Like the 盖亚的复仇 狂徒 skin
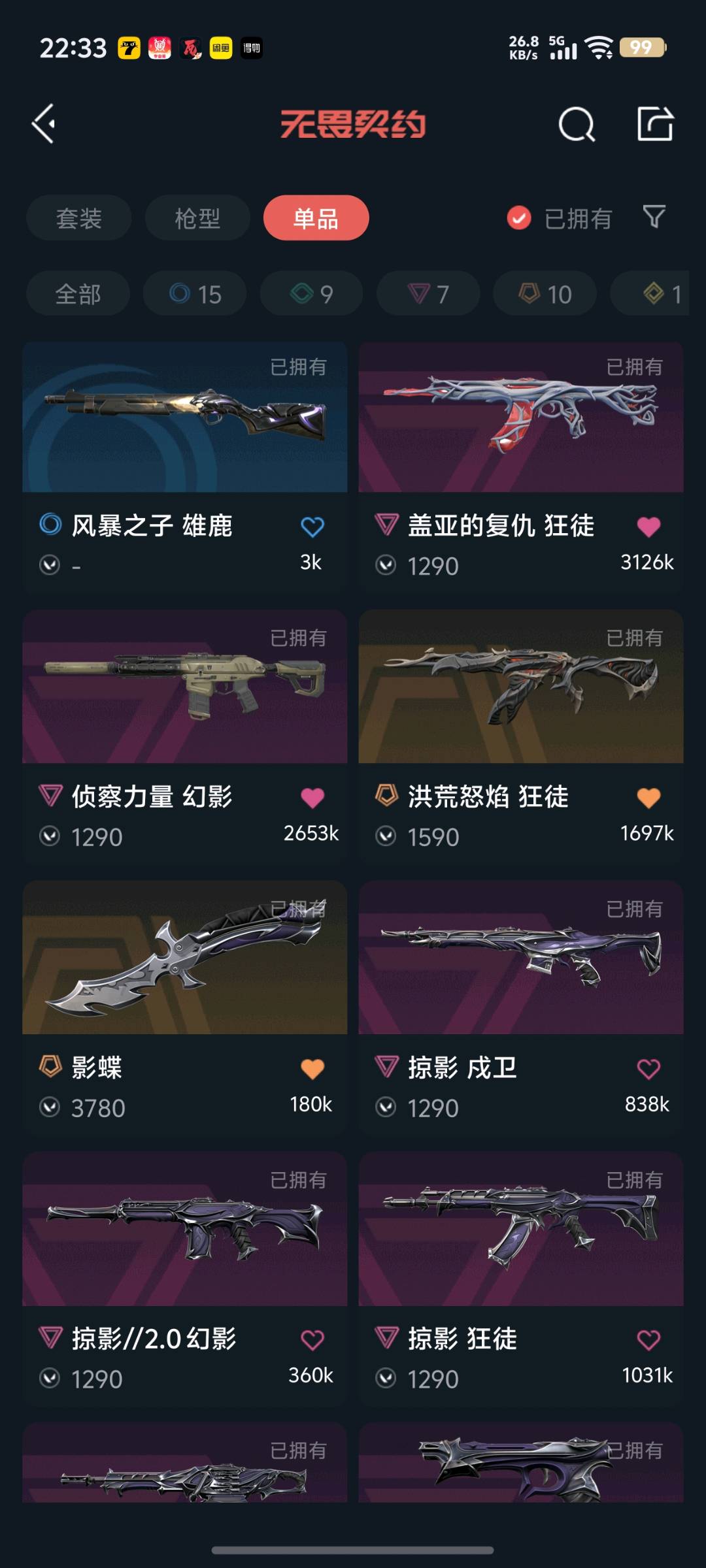This screenshot has height=1568, width=706. click(648, 527)
